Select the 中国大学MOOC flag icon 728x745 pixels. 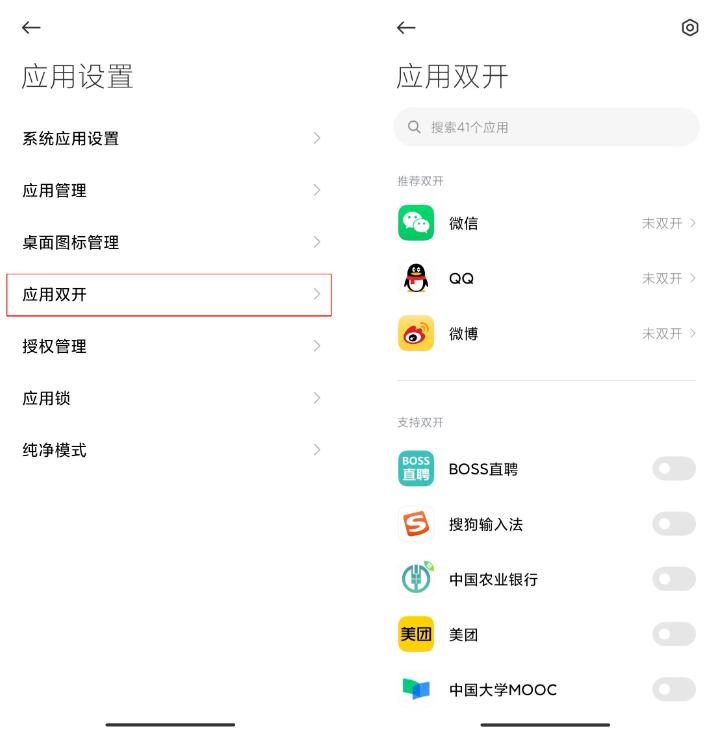415,690
